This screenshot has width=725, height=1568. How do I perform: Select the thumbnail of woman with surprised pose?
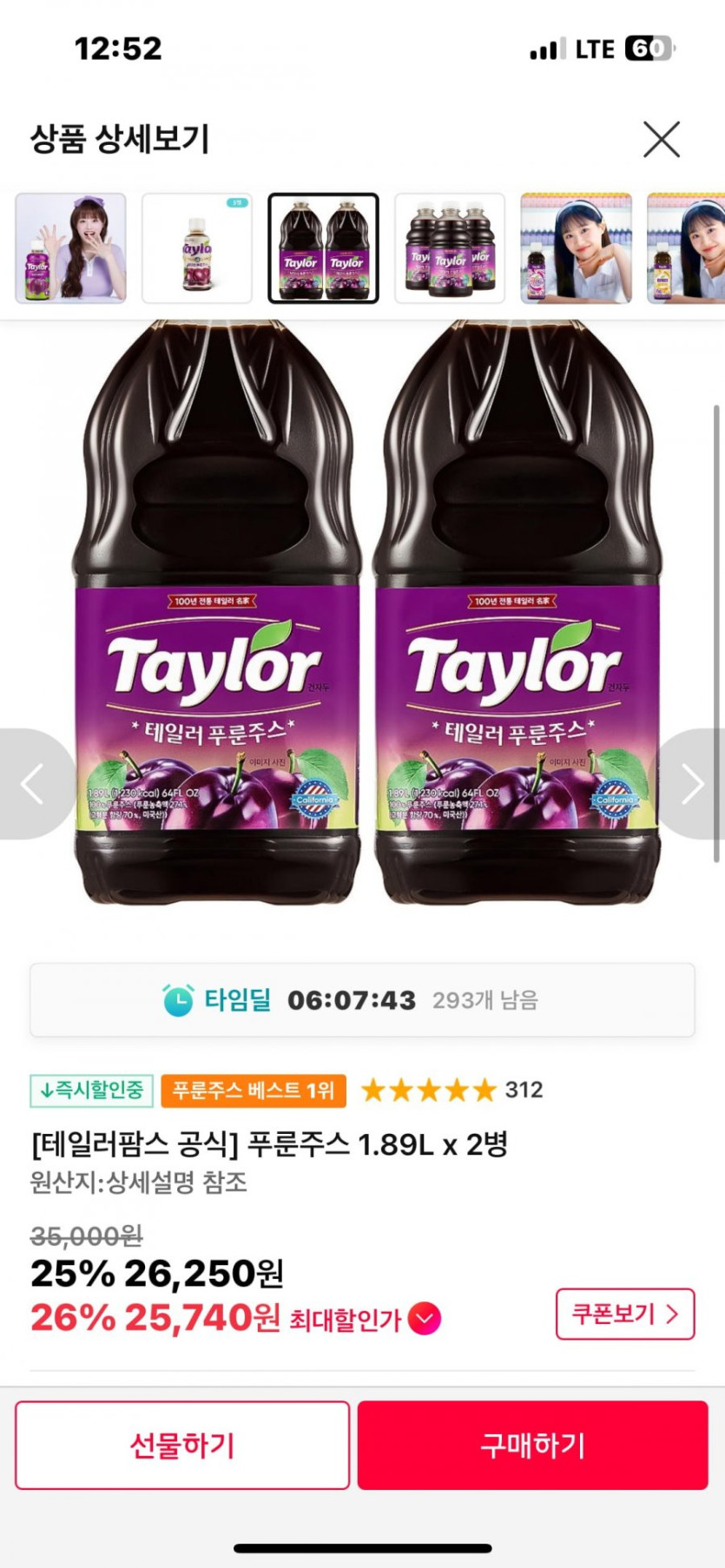pos(71,248)
